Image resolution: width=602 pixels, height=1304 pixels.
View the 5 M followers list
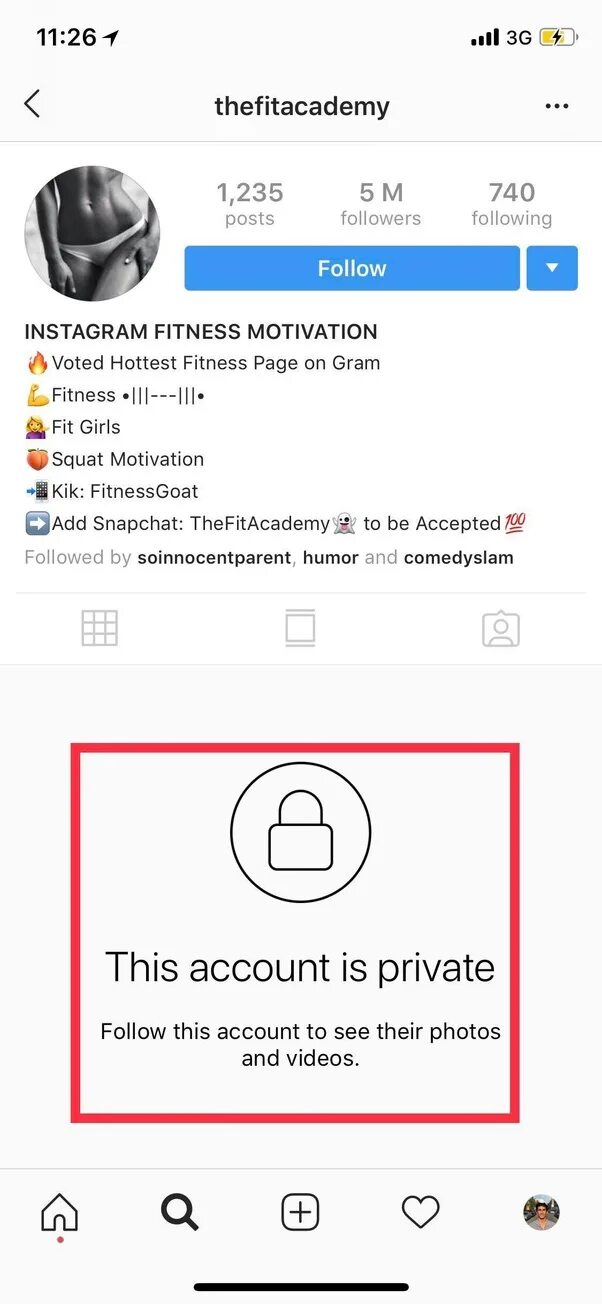click(x=381, y=204)
